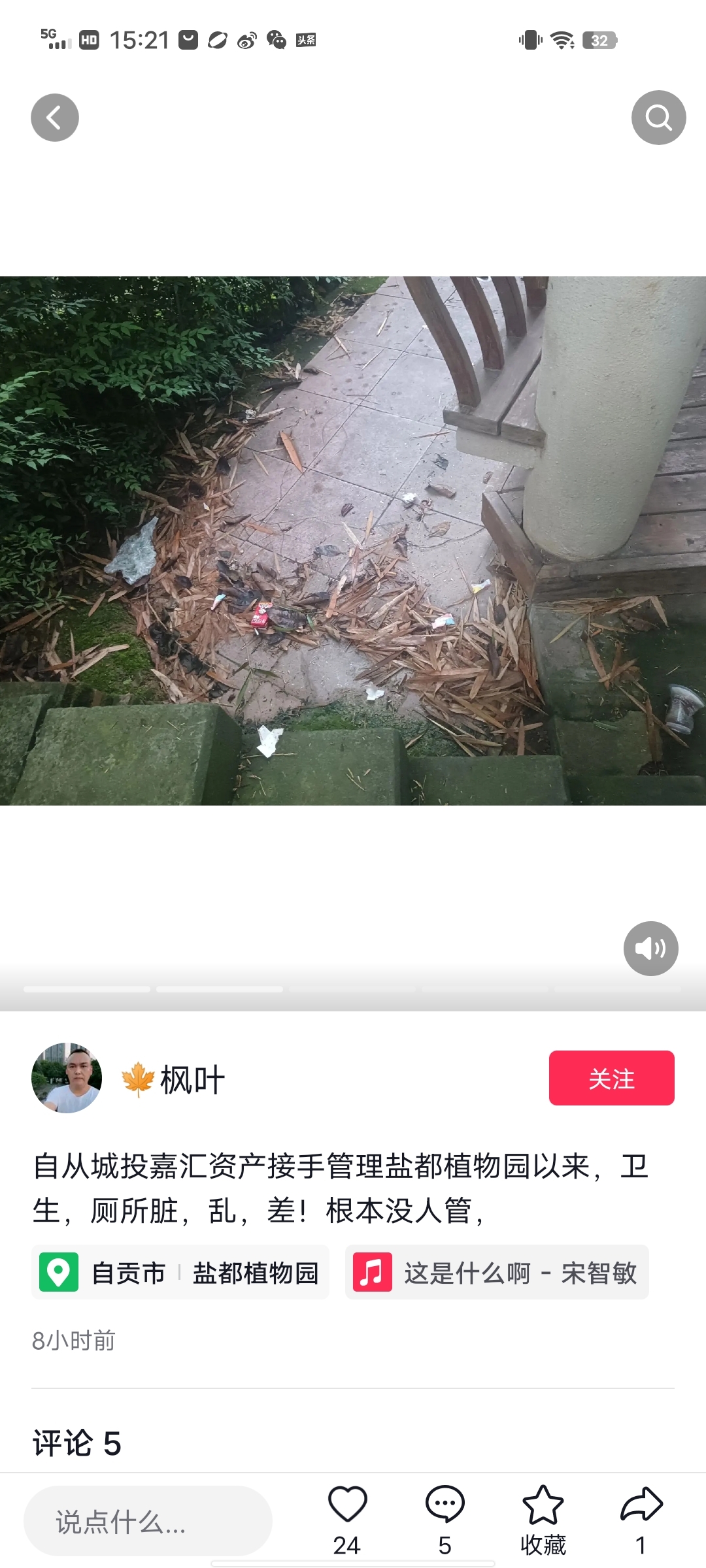Open the music chip 这是什么啊 - 宋智敏
Viewport: 706px width, 1568px height.
point(497,1272)
